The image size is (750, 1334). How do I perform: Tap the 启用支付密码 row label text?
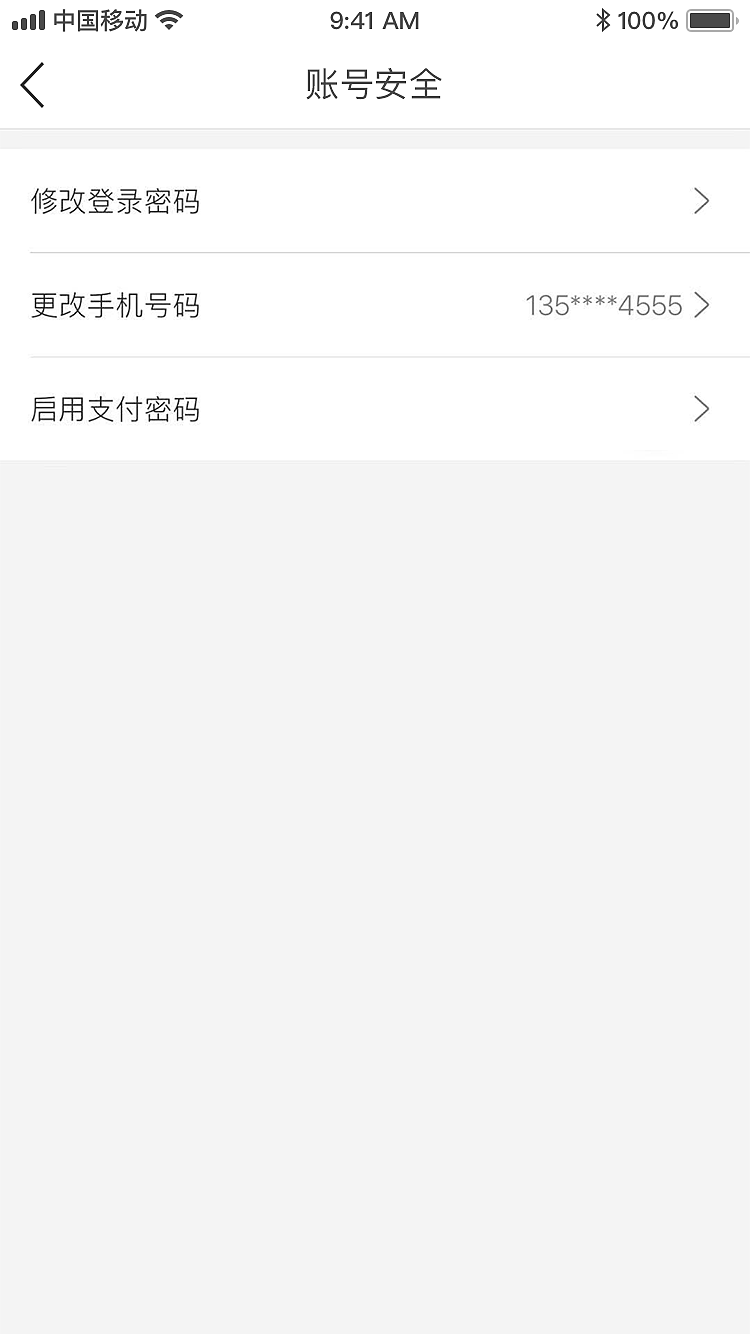click(116, 409)
